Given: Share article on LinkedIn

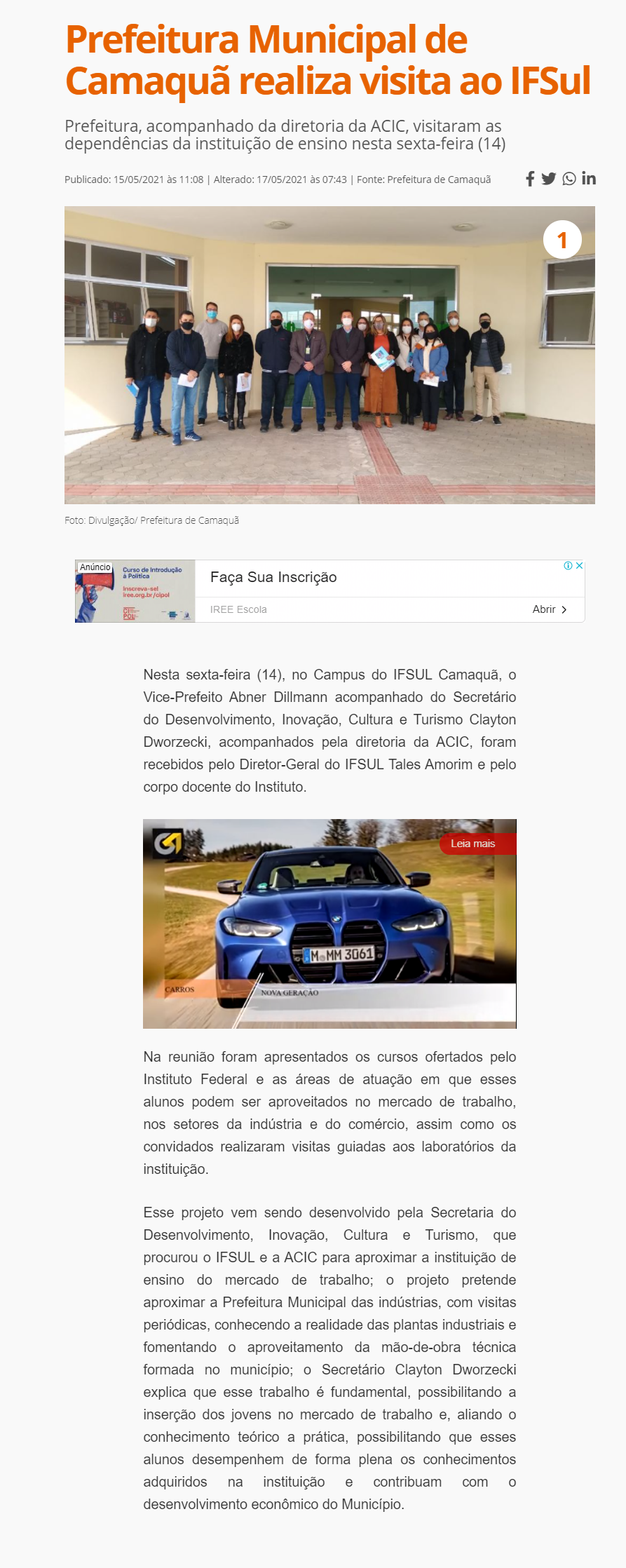Looking at the screenshot, I should (x=589, y=179).
